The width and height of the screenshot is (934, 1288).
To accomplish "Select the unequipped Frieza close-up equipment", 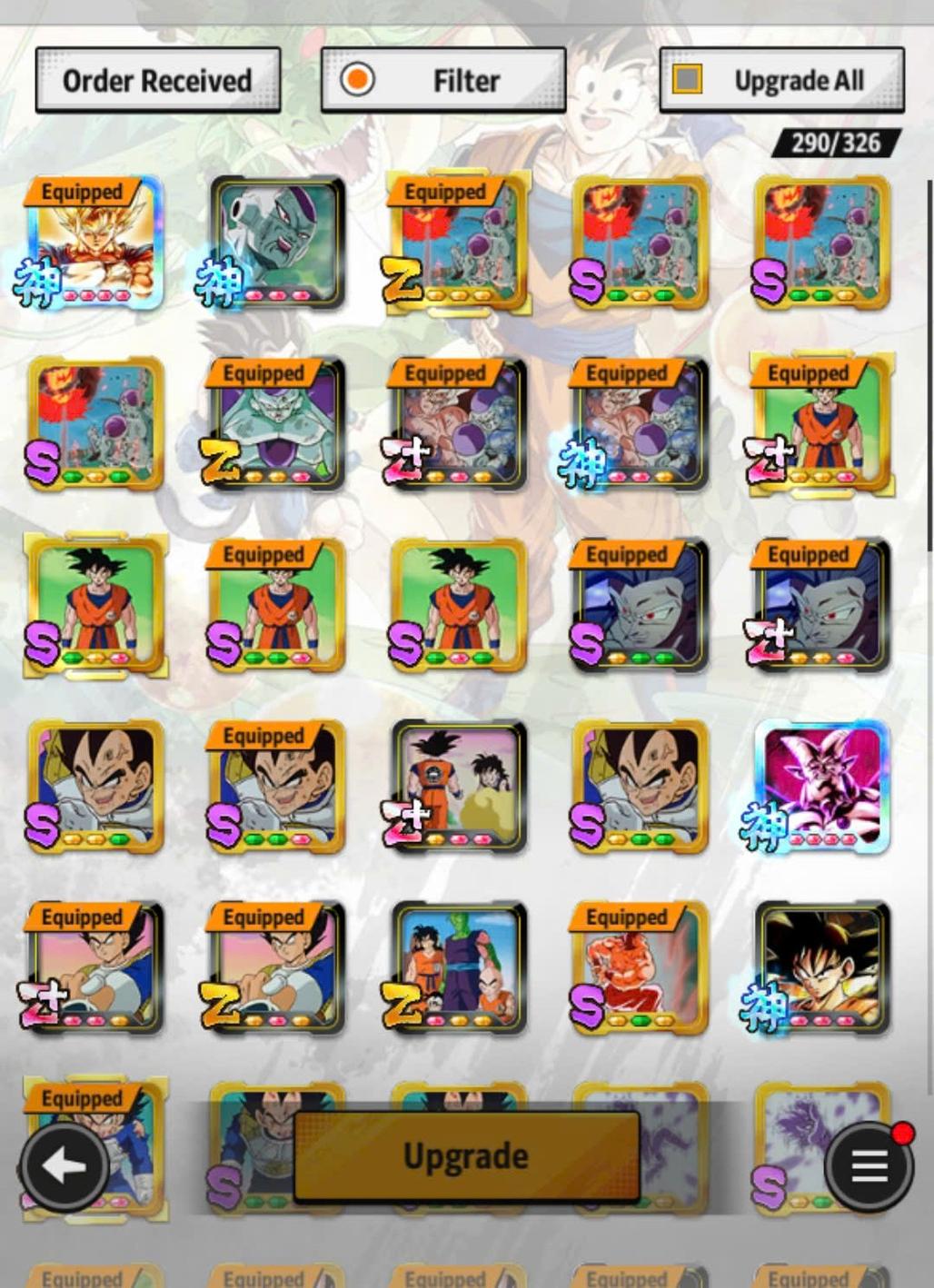I will pos(277,243).
